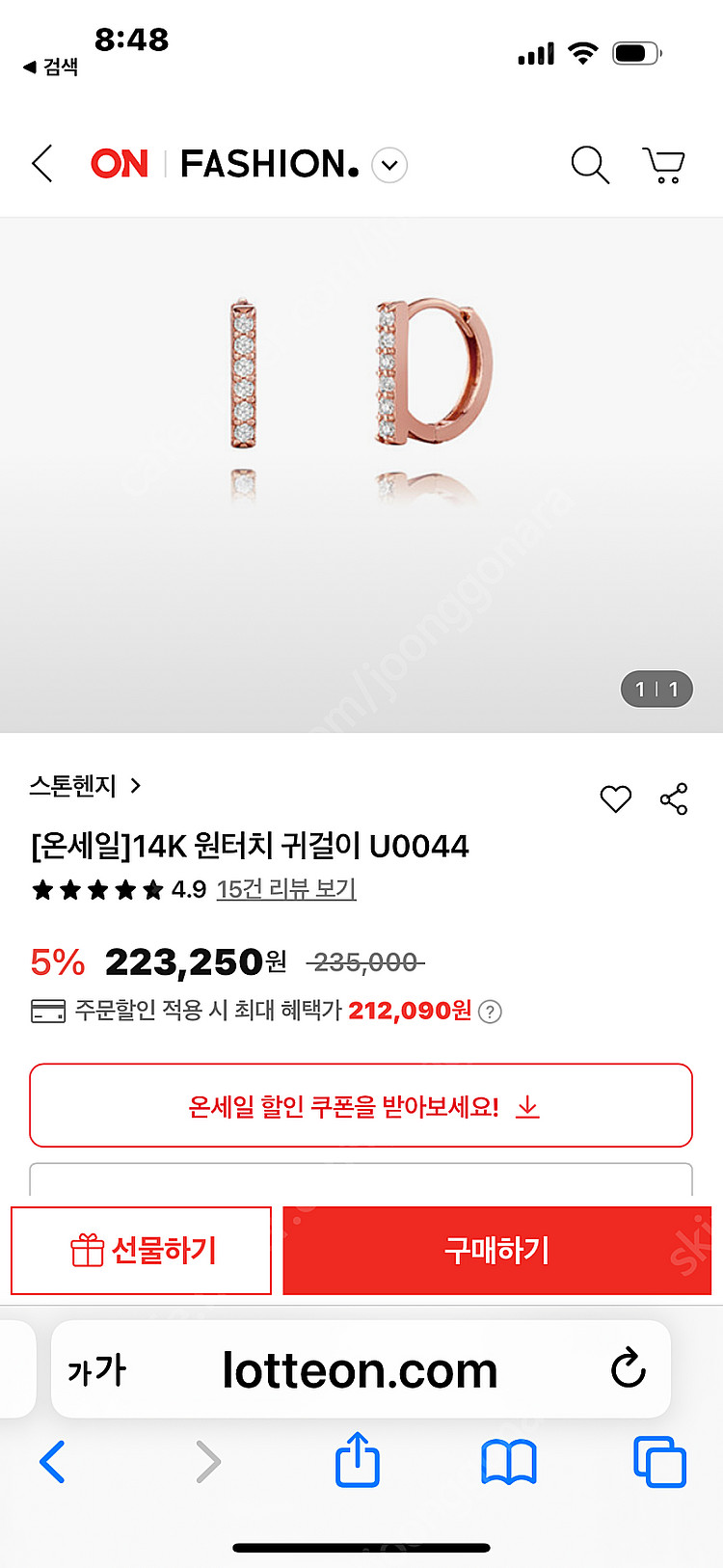Open the discount benefit help icon

coord(491,1012)
